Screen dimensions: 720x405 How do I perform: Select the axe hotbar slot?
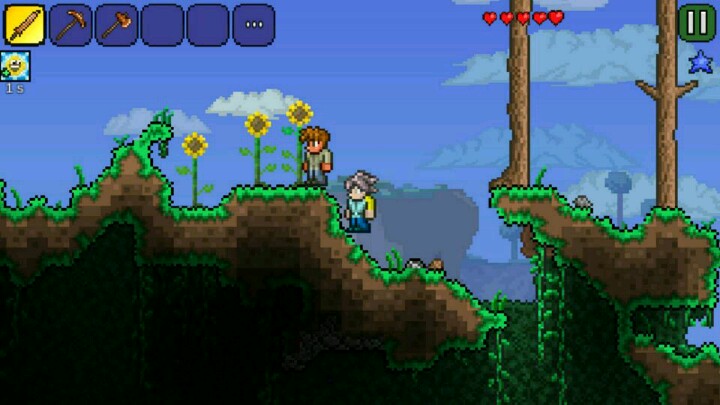pyautogui.click(x=116, y=24)
